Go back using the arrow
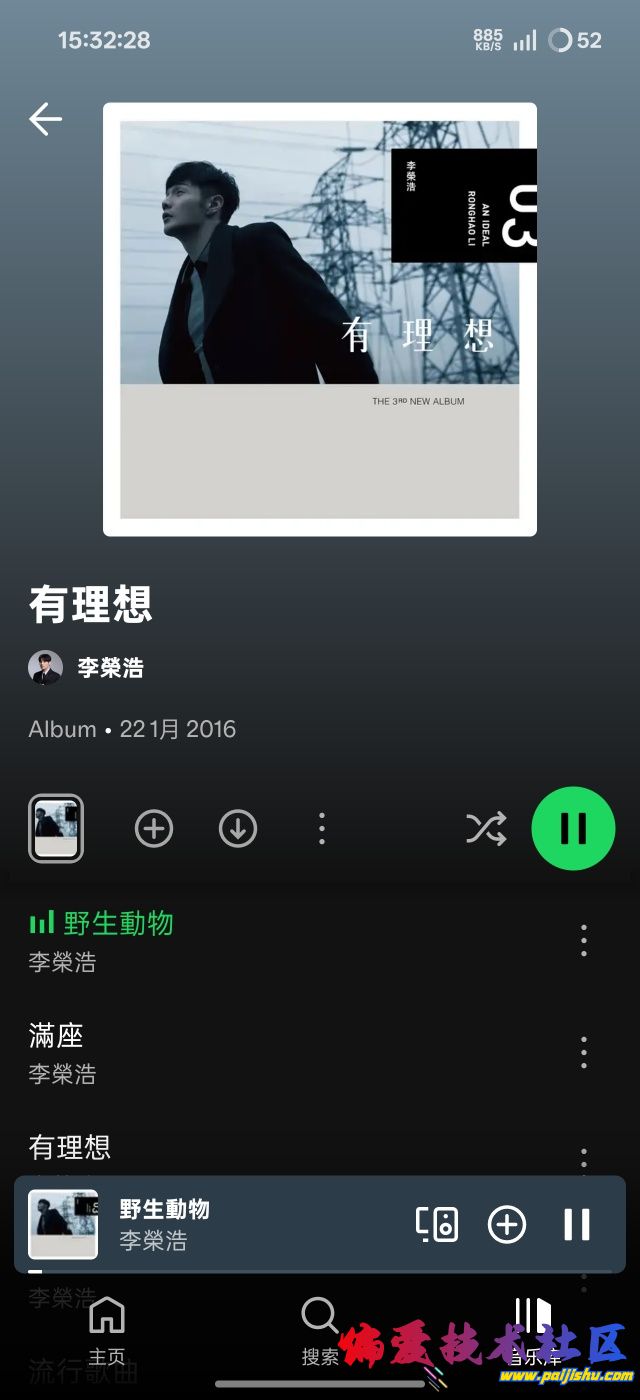640x1400 pixels. tap(45, 119)
